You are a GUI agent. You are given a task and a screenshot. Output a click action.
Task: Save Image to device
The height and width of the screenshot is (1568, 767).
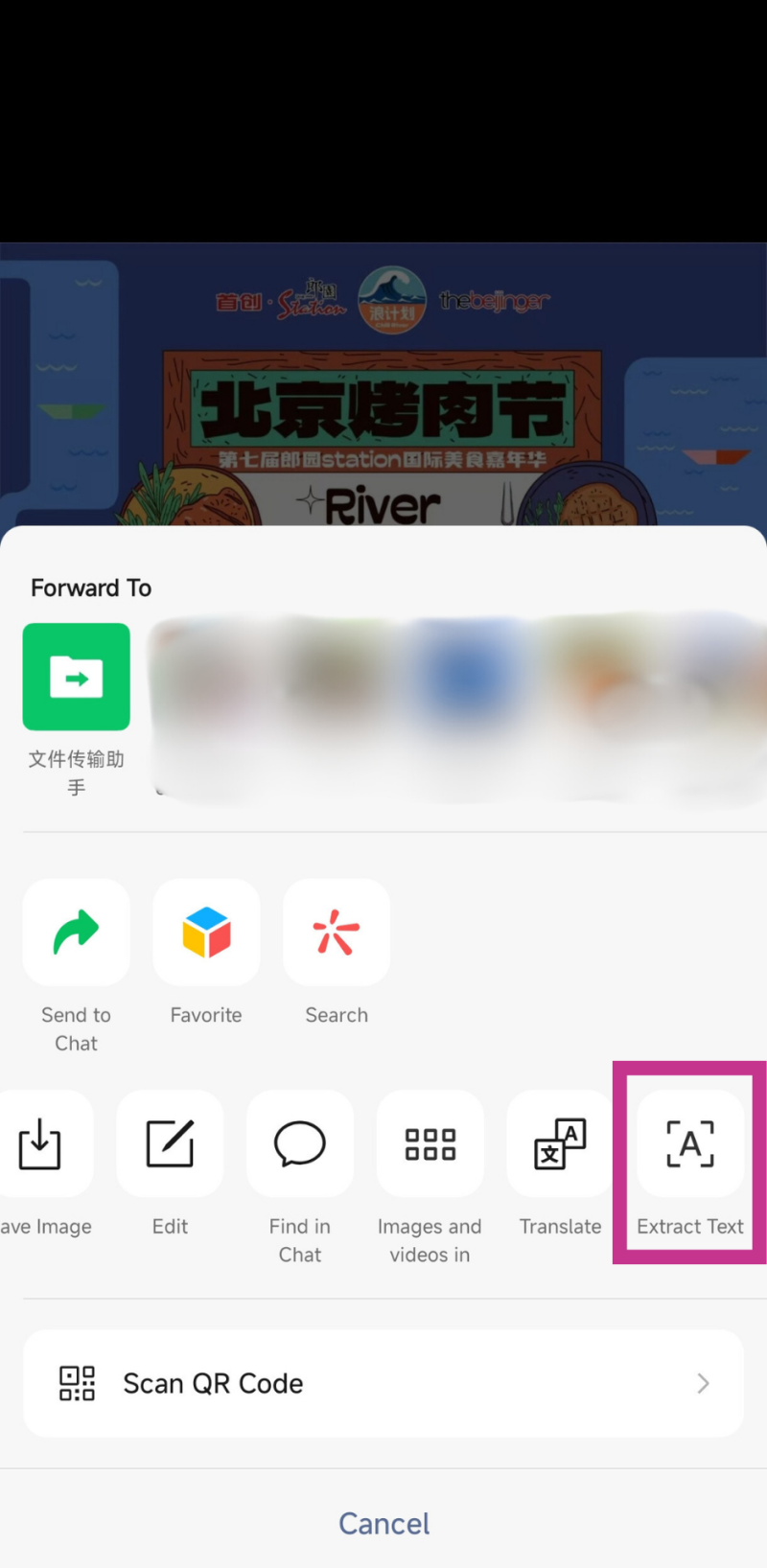(x=40, y=1143)
